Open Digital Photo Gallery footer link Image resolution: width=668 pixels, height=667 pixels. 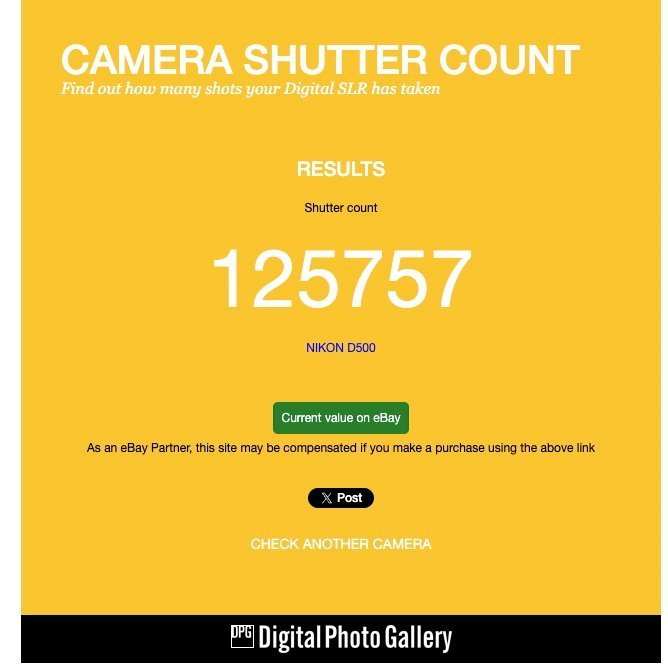[x=340, y=638]
